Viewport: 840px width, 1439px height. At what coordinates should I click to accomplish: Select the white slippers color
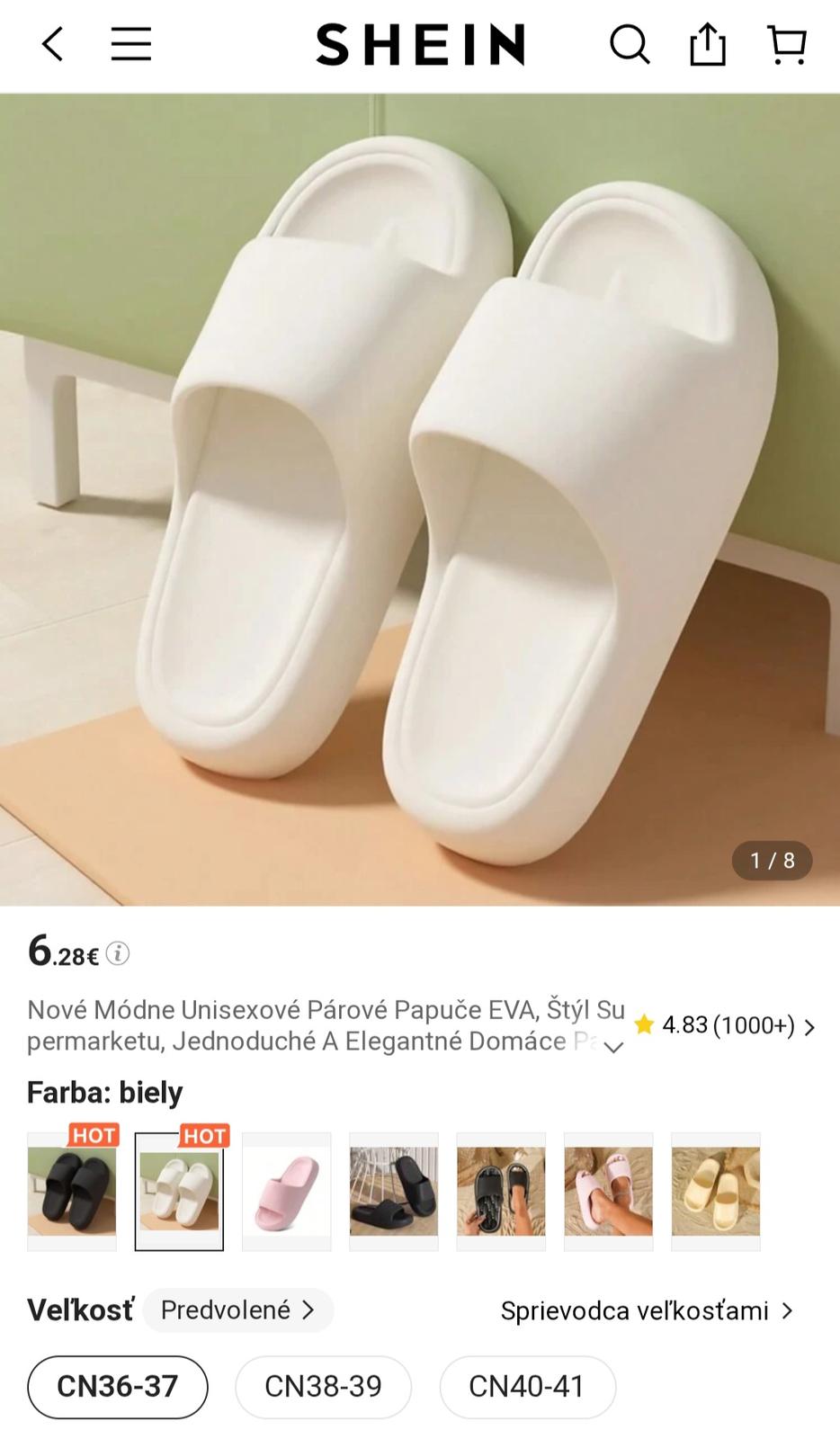pos(179,1191)
